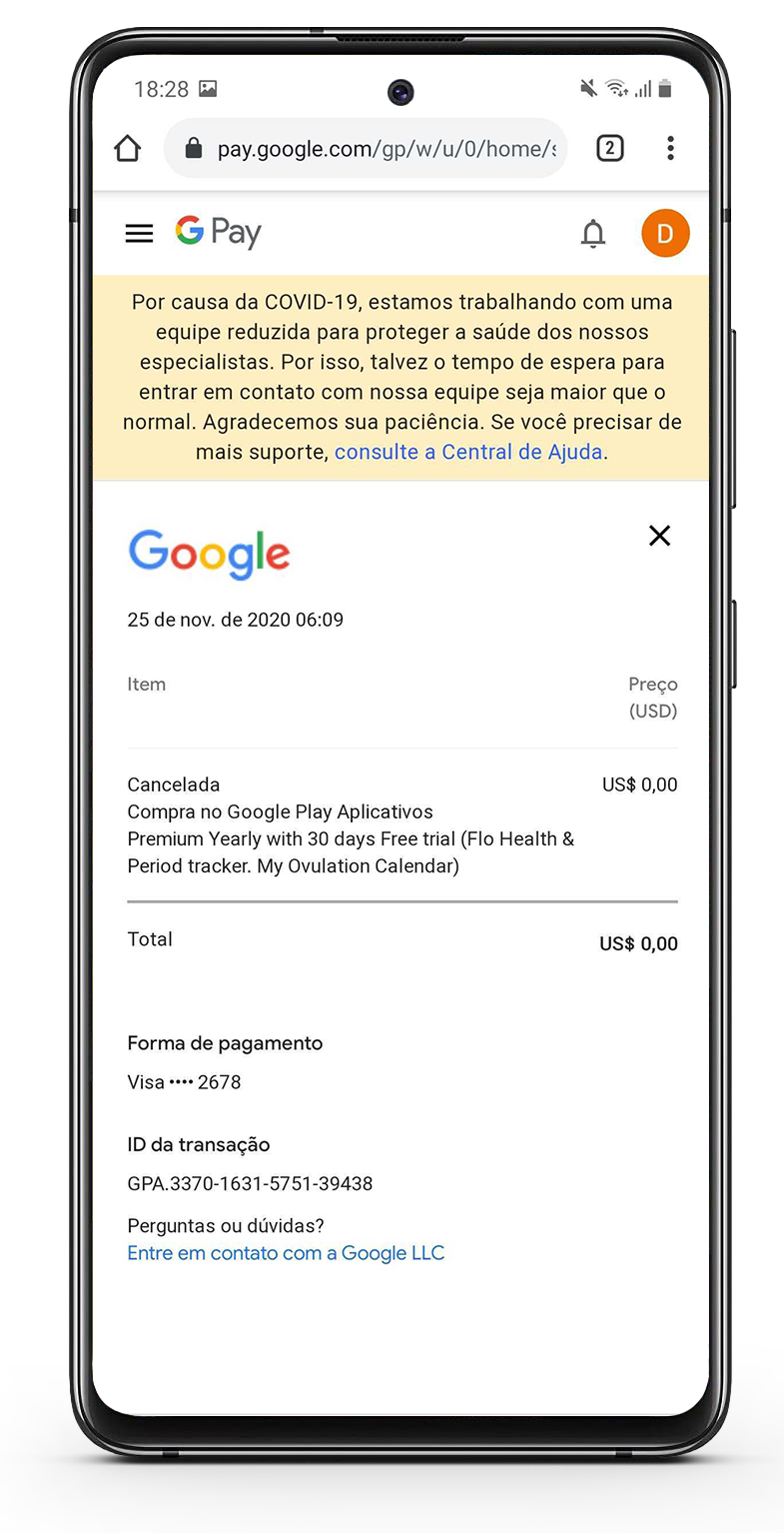Go to the browser home page
The width and height of the screenshot is (784, 1533).
128,149
